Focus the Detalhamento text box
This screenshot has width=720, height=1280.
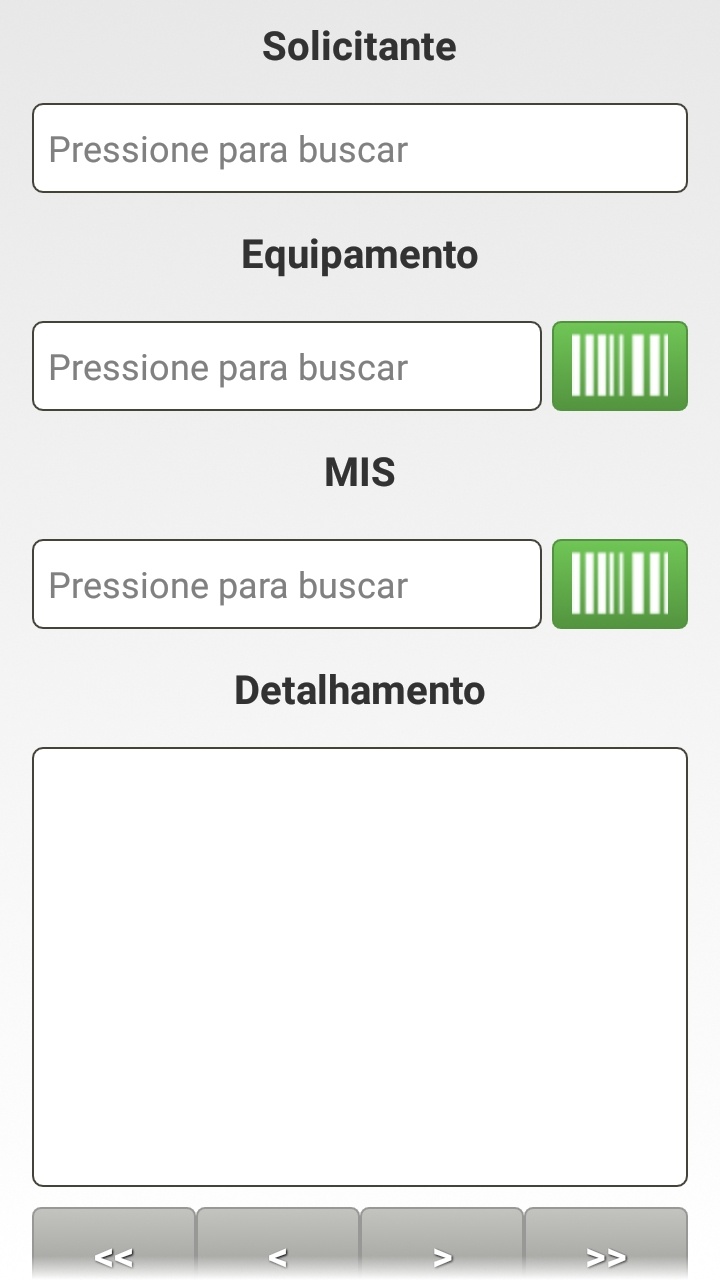[360, 966]
